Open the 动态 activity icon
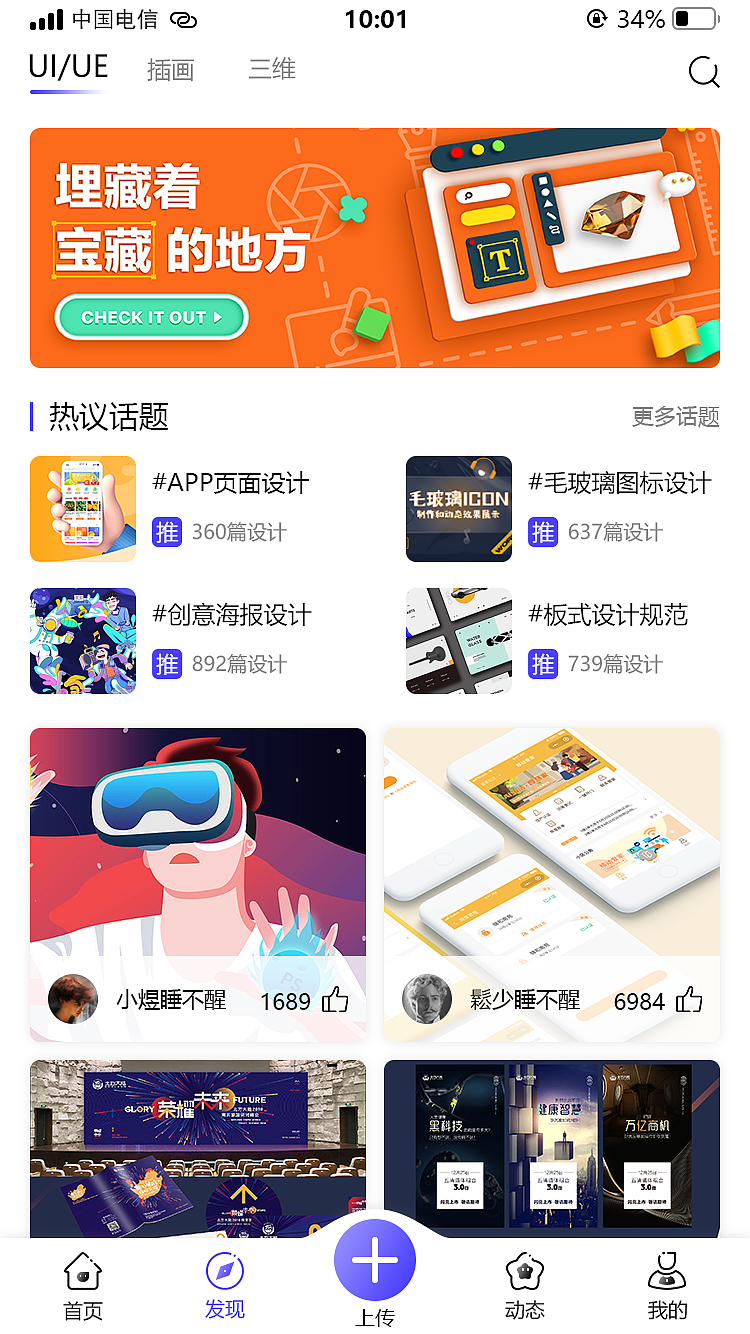The height and width of the screenshot is (1334, 750). pyautogui.click(x=524, y=1268)
